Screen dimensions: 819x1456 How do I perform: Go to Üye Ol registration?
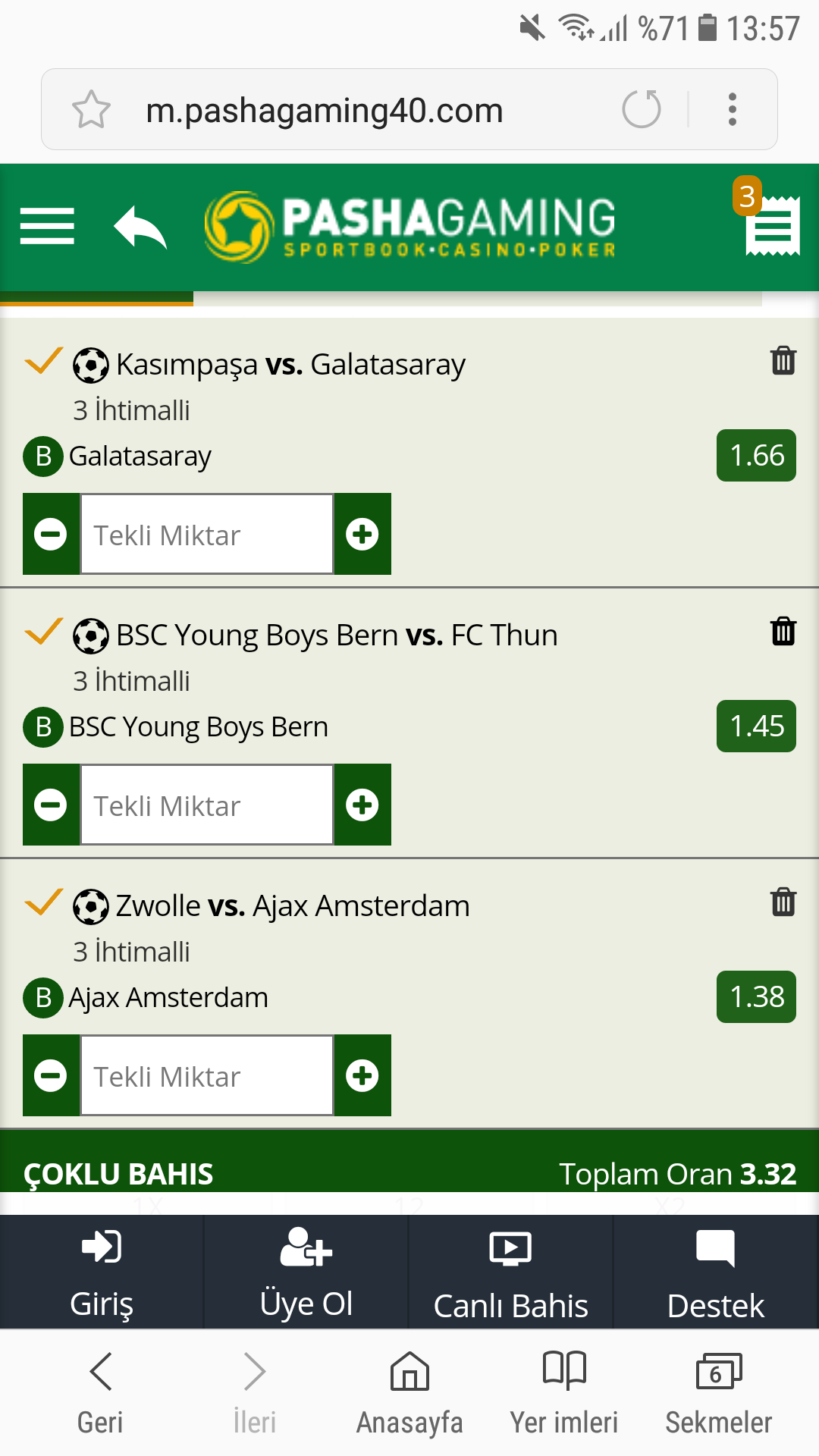click(306, 1272)
